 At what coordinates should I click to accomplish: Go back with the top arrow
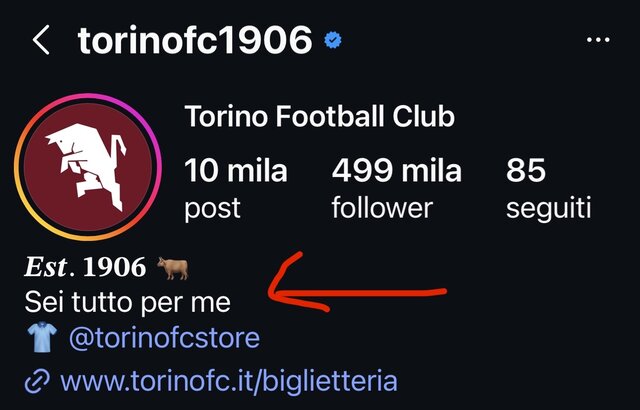[41, 41]
